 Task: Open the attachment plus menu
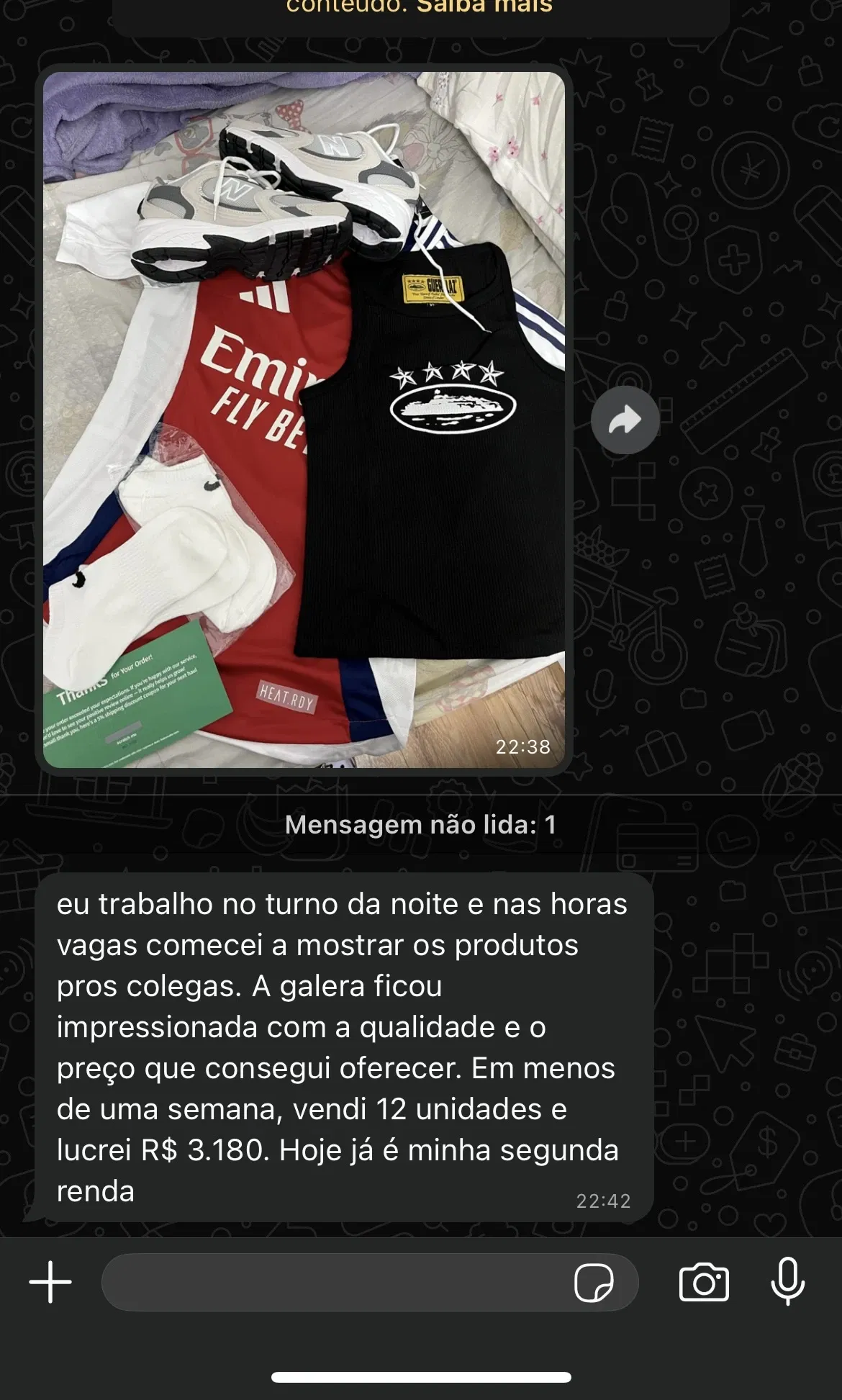pyautogui.click(x=50, y=1282)
